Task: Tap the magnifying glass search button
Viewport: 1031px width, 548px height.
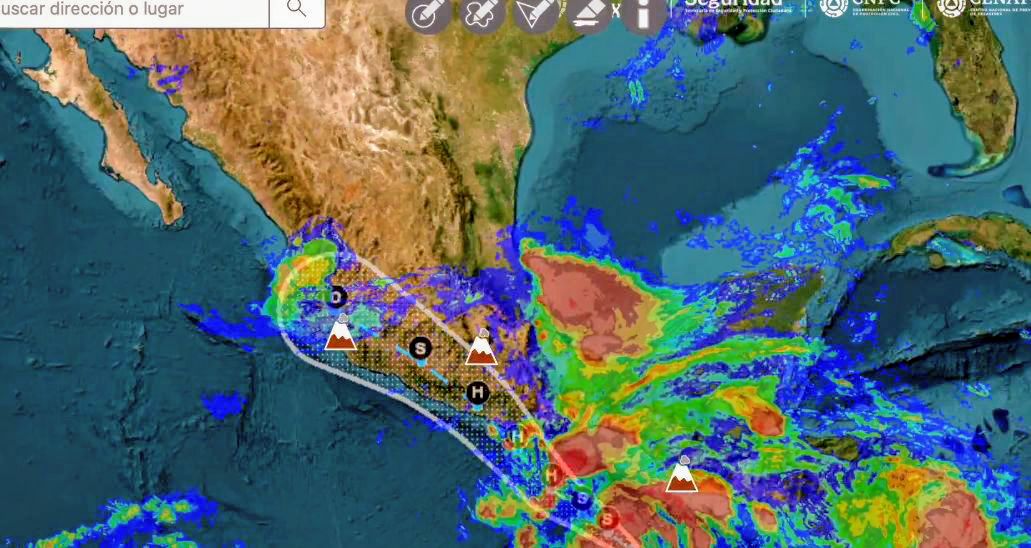Action: click(x=297, y=9)
